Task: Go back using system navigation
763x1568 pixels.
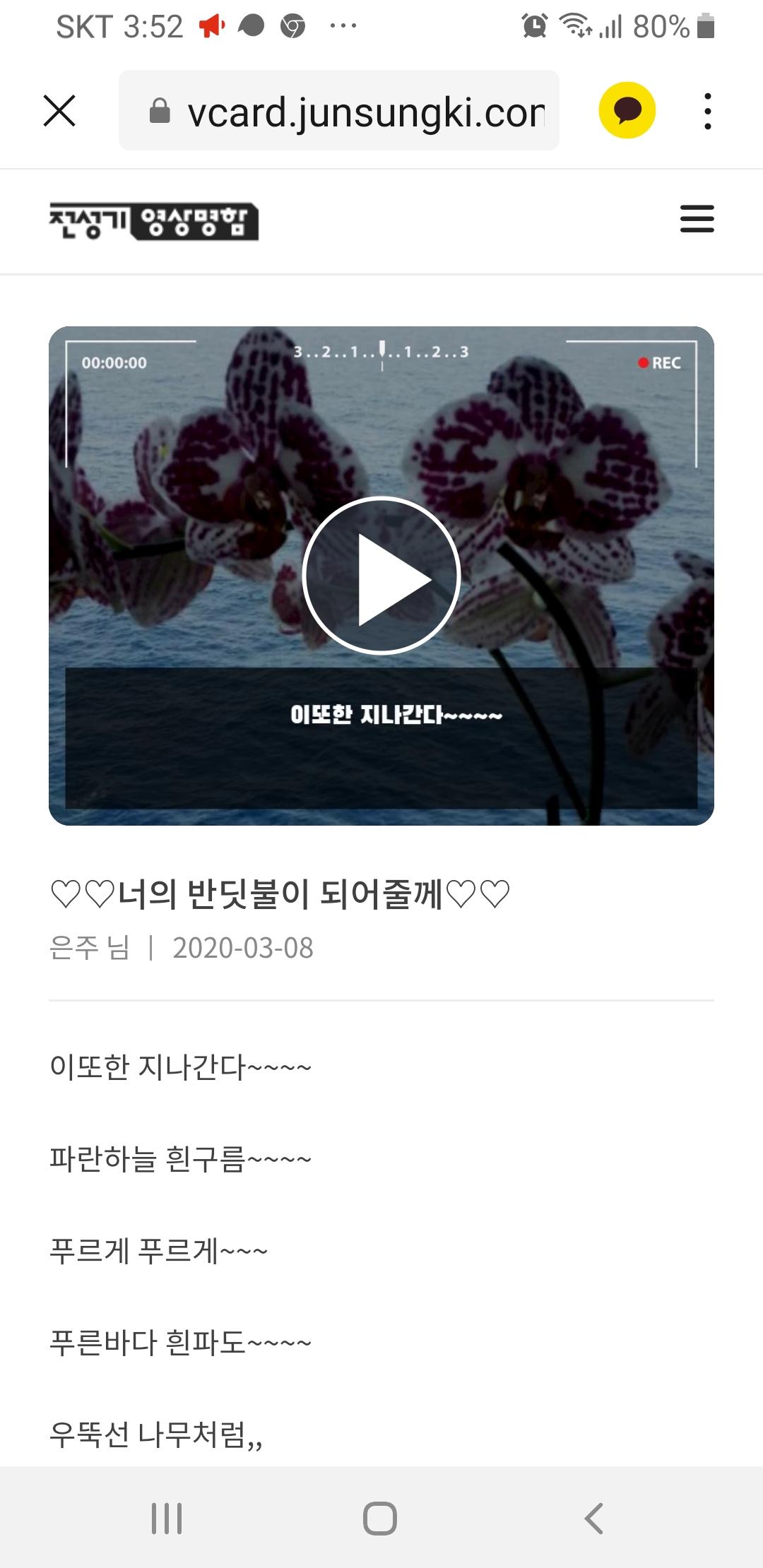Action: (x=594, y=1518)
